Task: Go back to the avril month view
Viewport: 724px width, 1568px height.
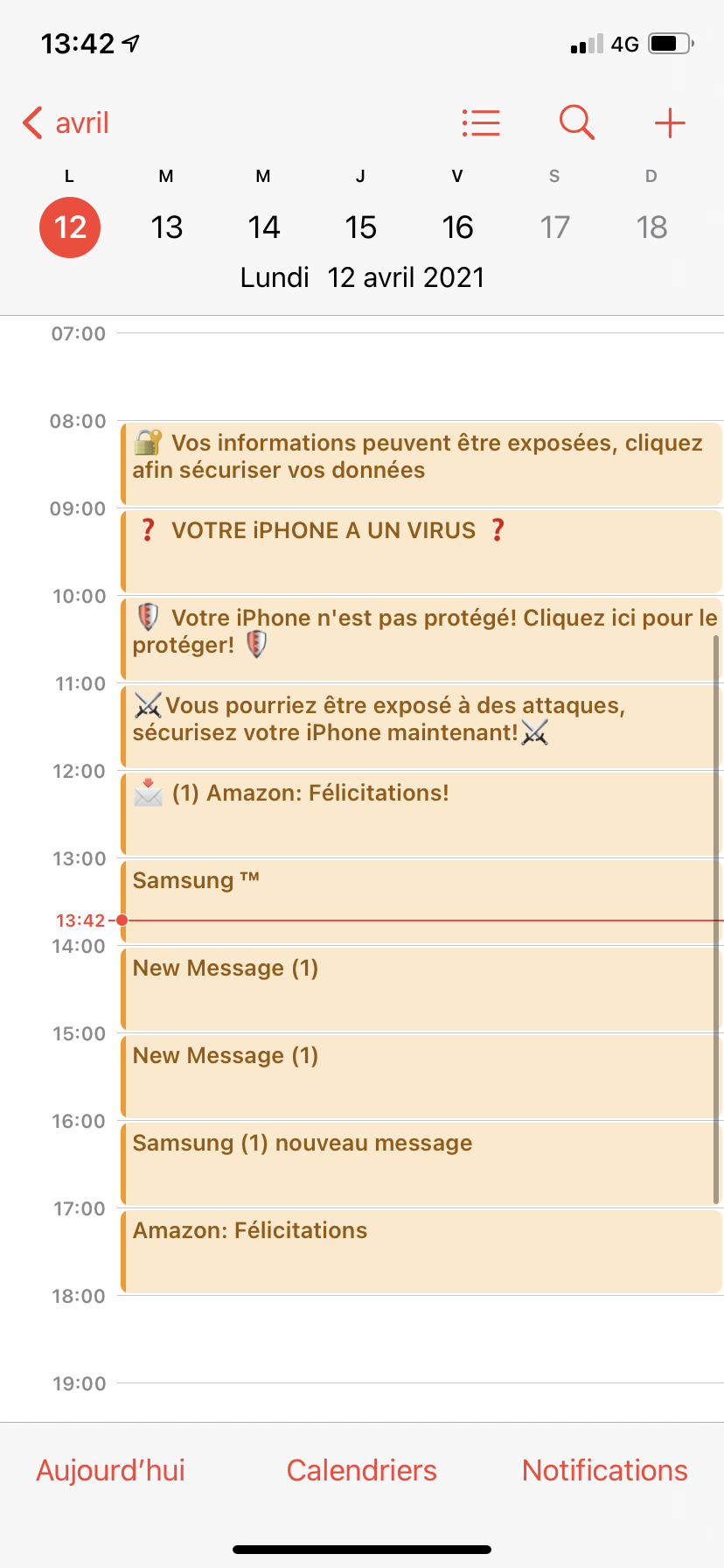Action: click(66, 123)
